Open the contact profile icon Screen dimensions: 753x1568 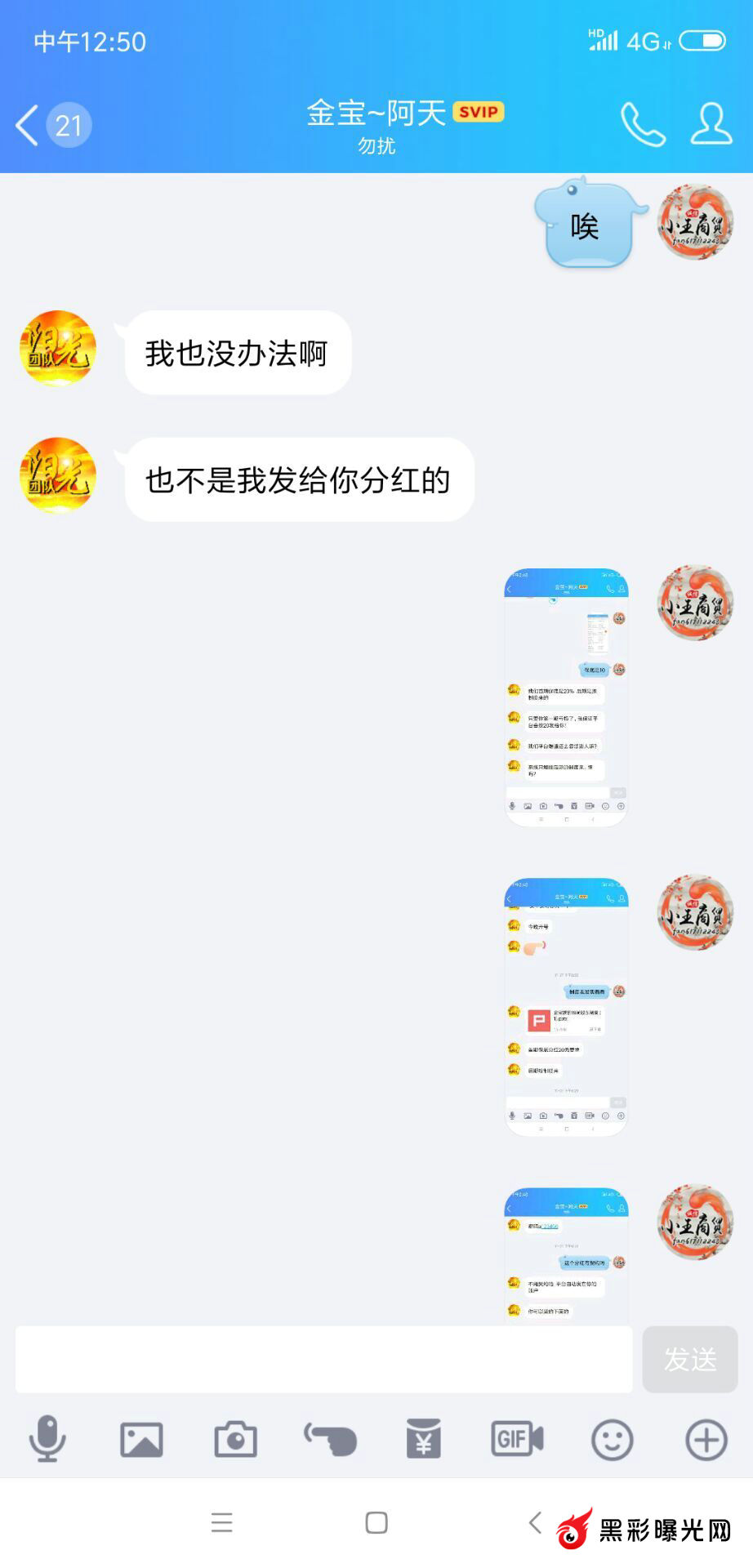(x=711, y=124)
